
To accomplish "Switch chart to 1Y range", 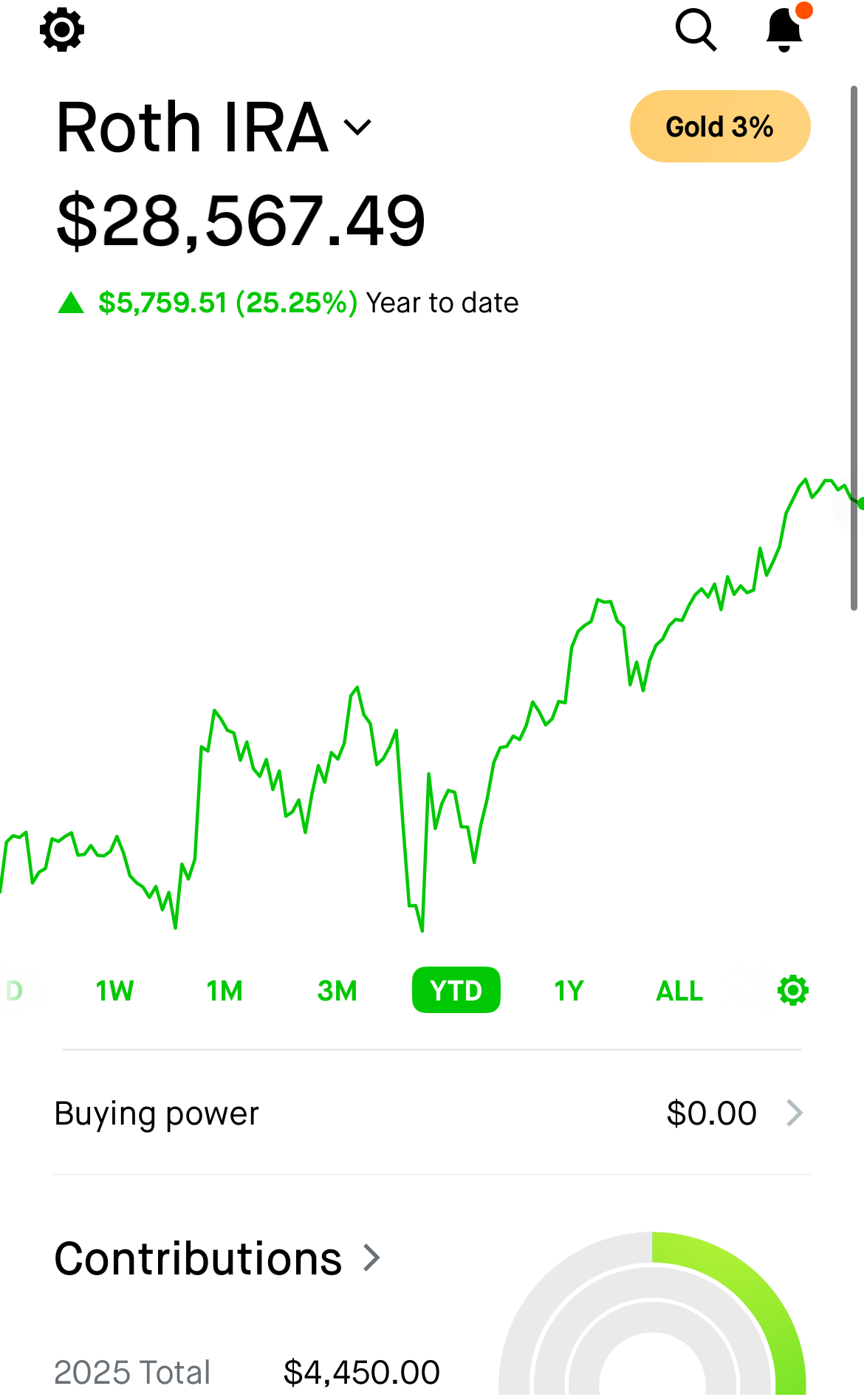I will click(x=569, y=990).
